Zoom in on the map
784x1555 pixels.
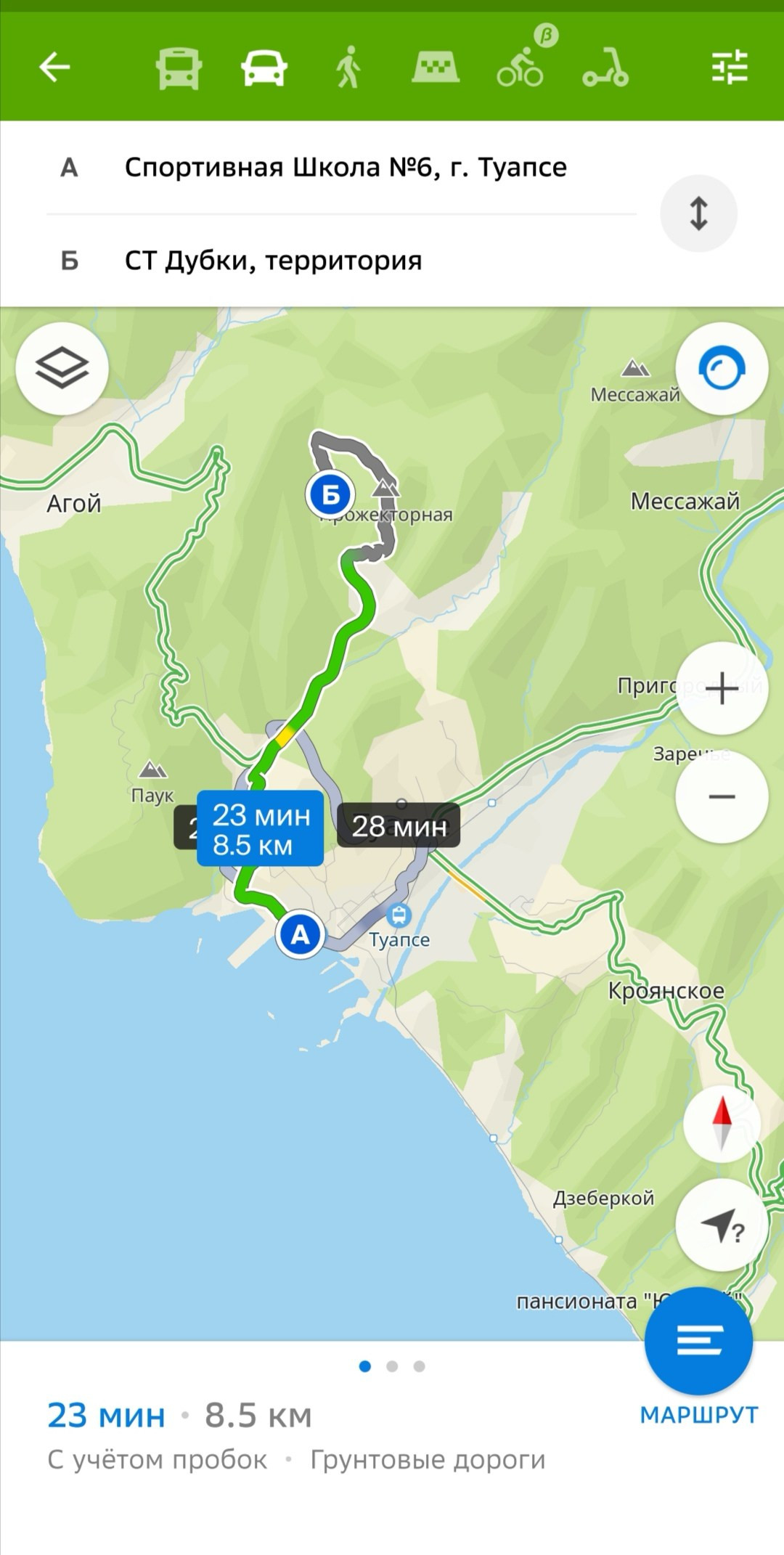coord(722,688)
